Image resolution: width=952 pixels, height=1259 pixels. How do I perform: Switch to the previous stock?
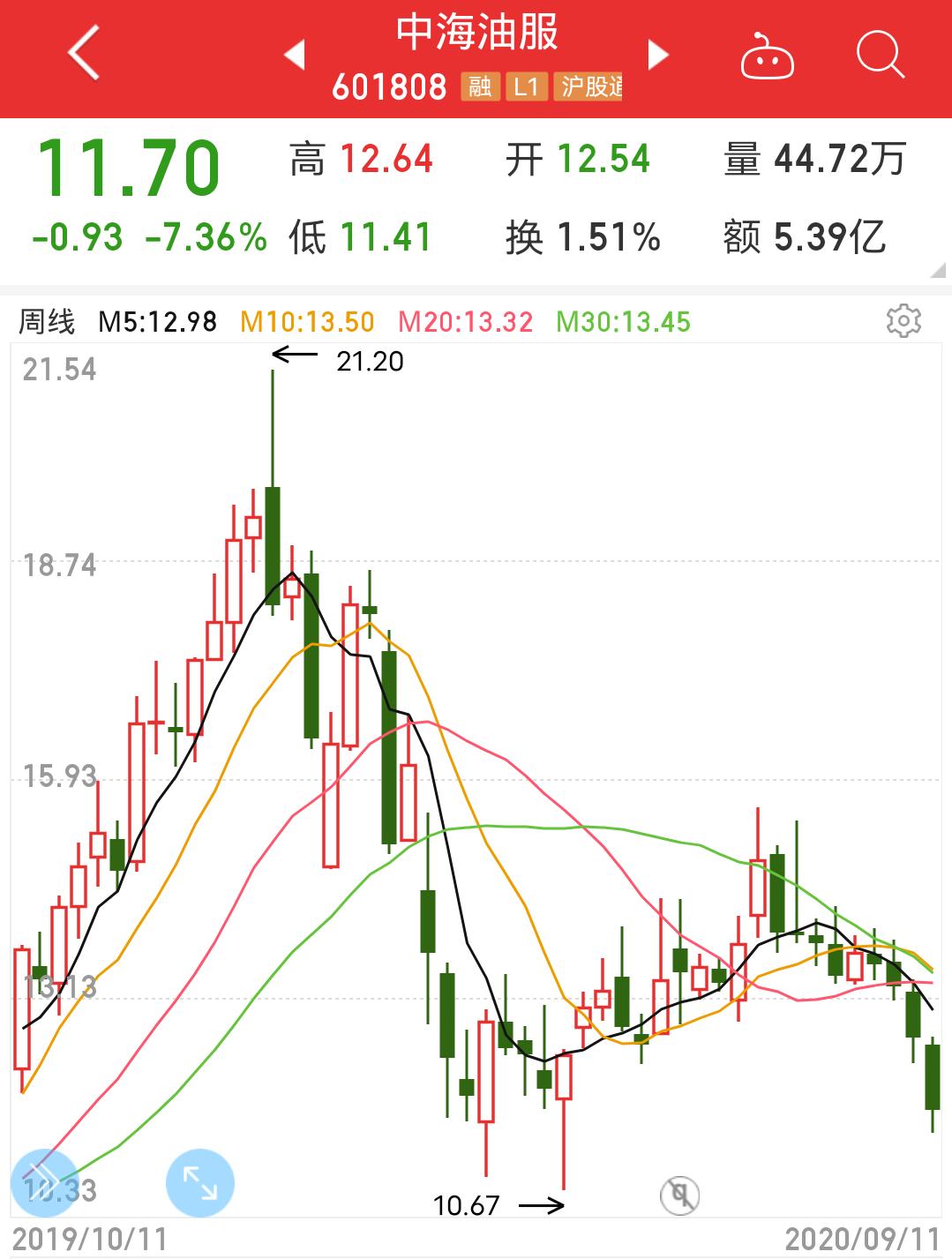tap(295, 55)
